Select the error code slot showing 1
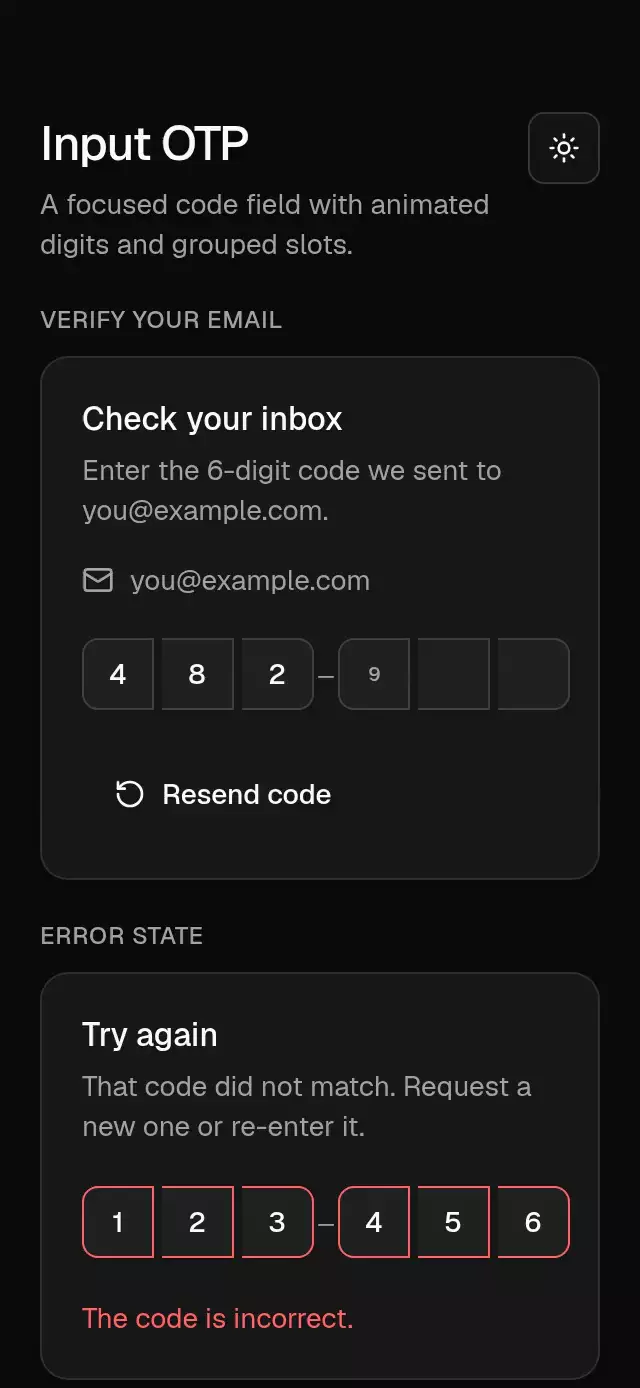Image resolution: width=640 pixels, height=1388 pixels. pos(118,1222)
